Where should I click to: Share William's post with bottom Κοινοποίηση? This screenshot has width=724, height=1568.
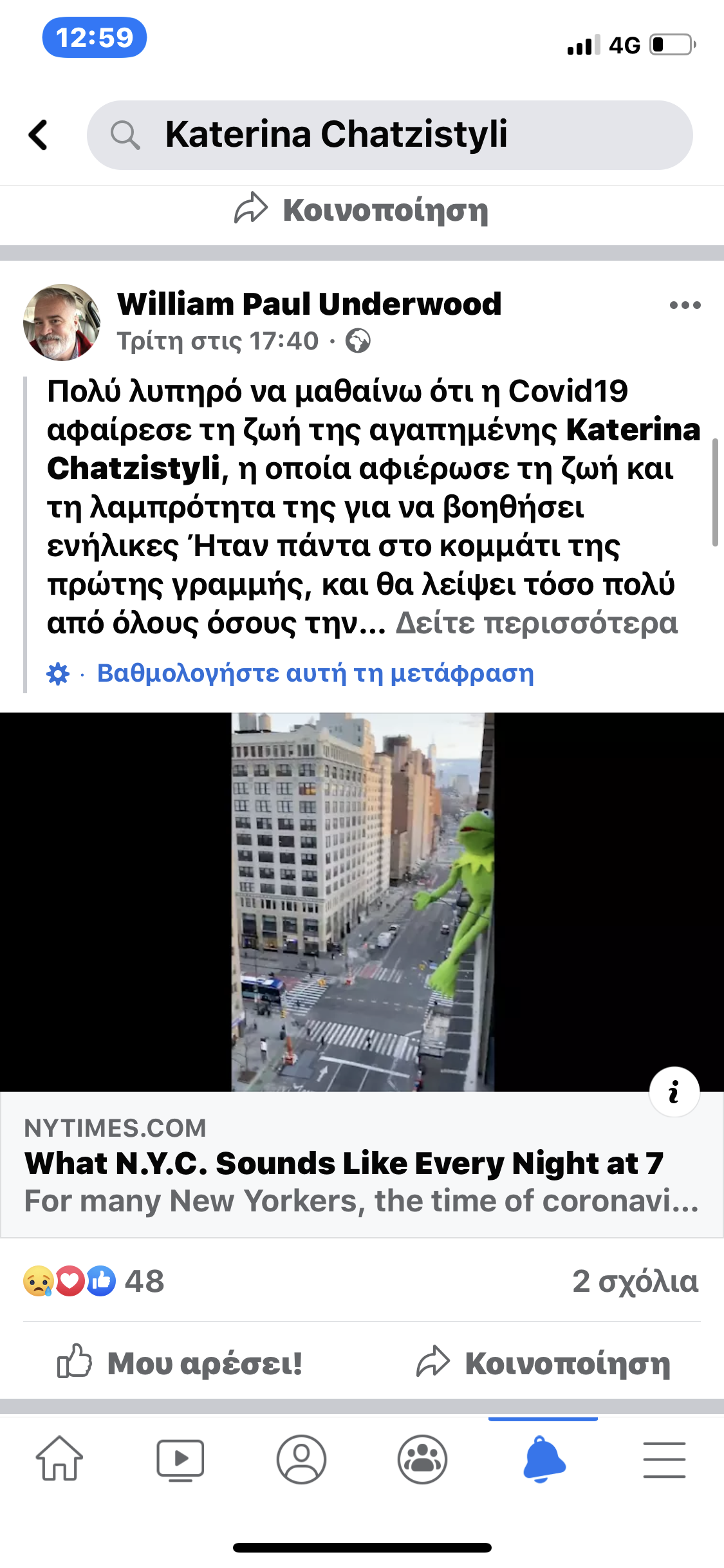[x=544, y=1363]
